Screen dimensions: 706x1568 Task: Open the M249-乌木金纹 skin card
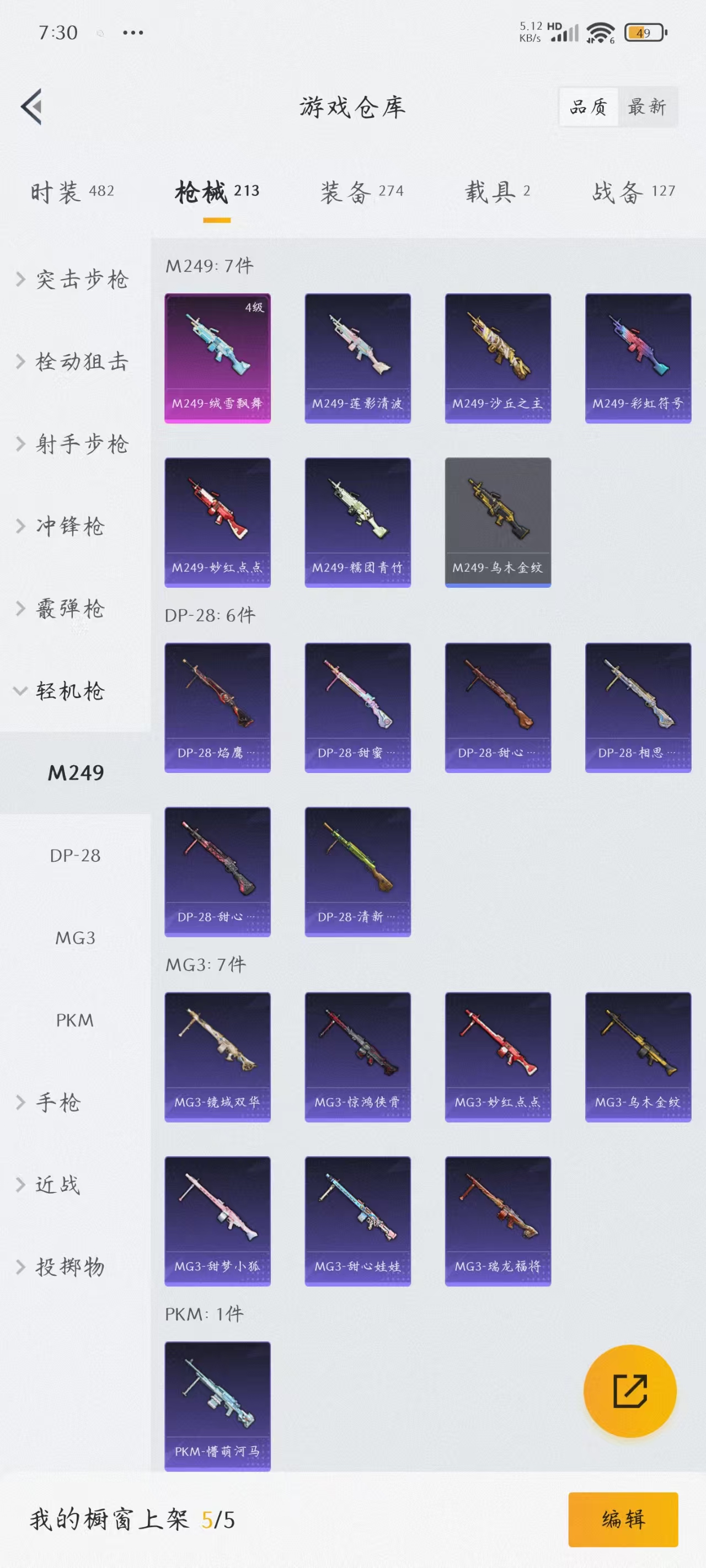pos(498,522)
